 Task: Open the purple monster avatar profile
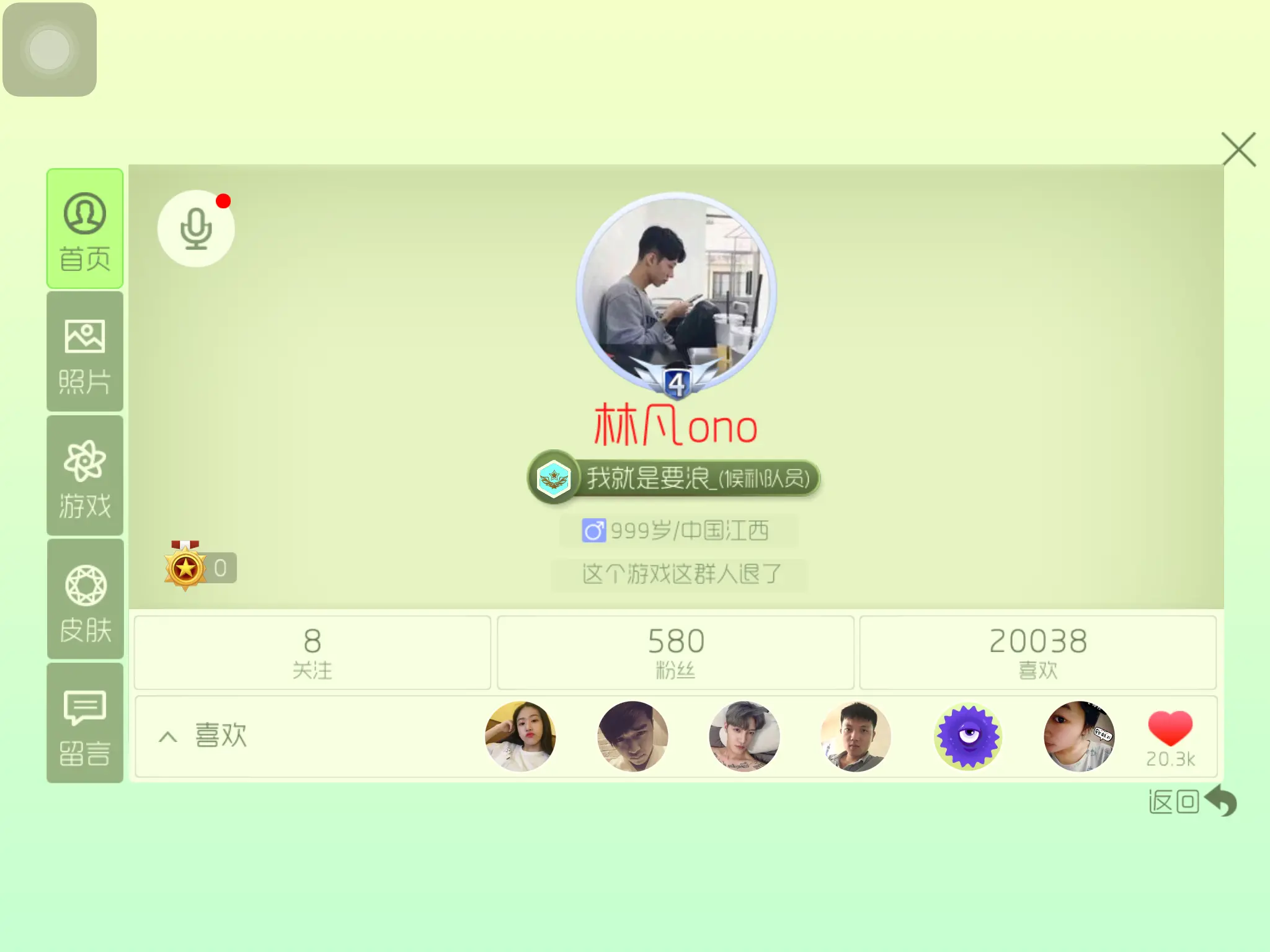[x=967, y=736]
